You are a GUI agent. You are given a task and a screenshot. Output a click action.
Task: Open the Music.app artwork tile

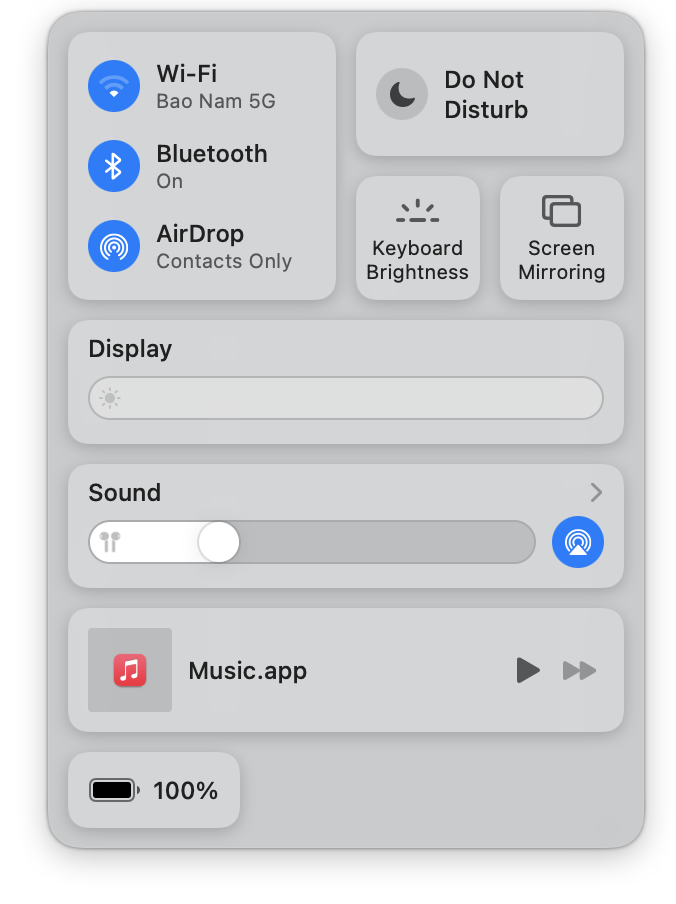click(x=130, y=670)
